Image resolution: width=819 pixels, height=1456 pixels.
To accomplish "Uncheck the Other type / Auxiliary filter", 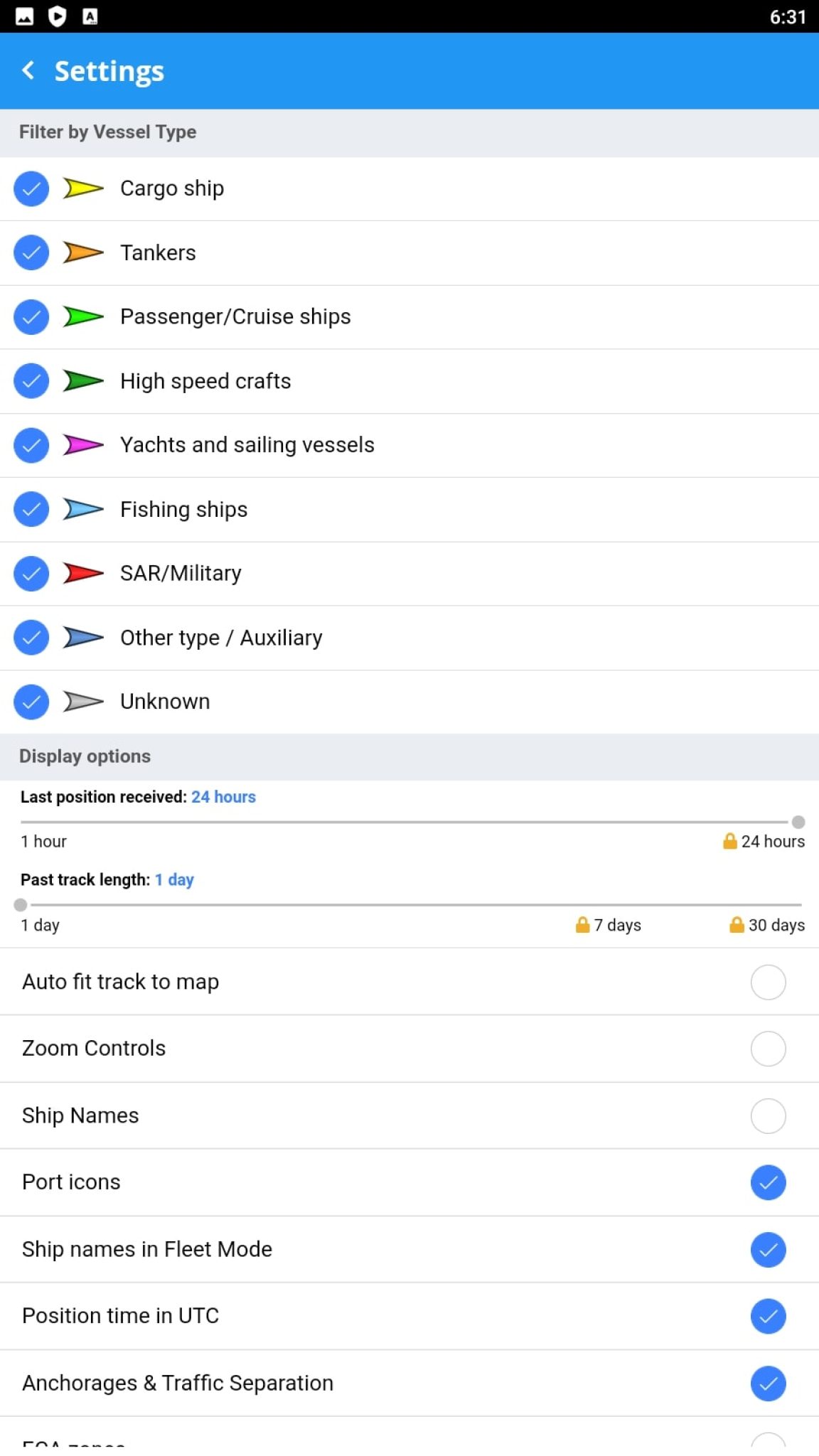I will pyautogui.click(x=31, y=637).
